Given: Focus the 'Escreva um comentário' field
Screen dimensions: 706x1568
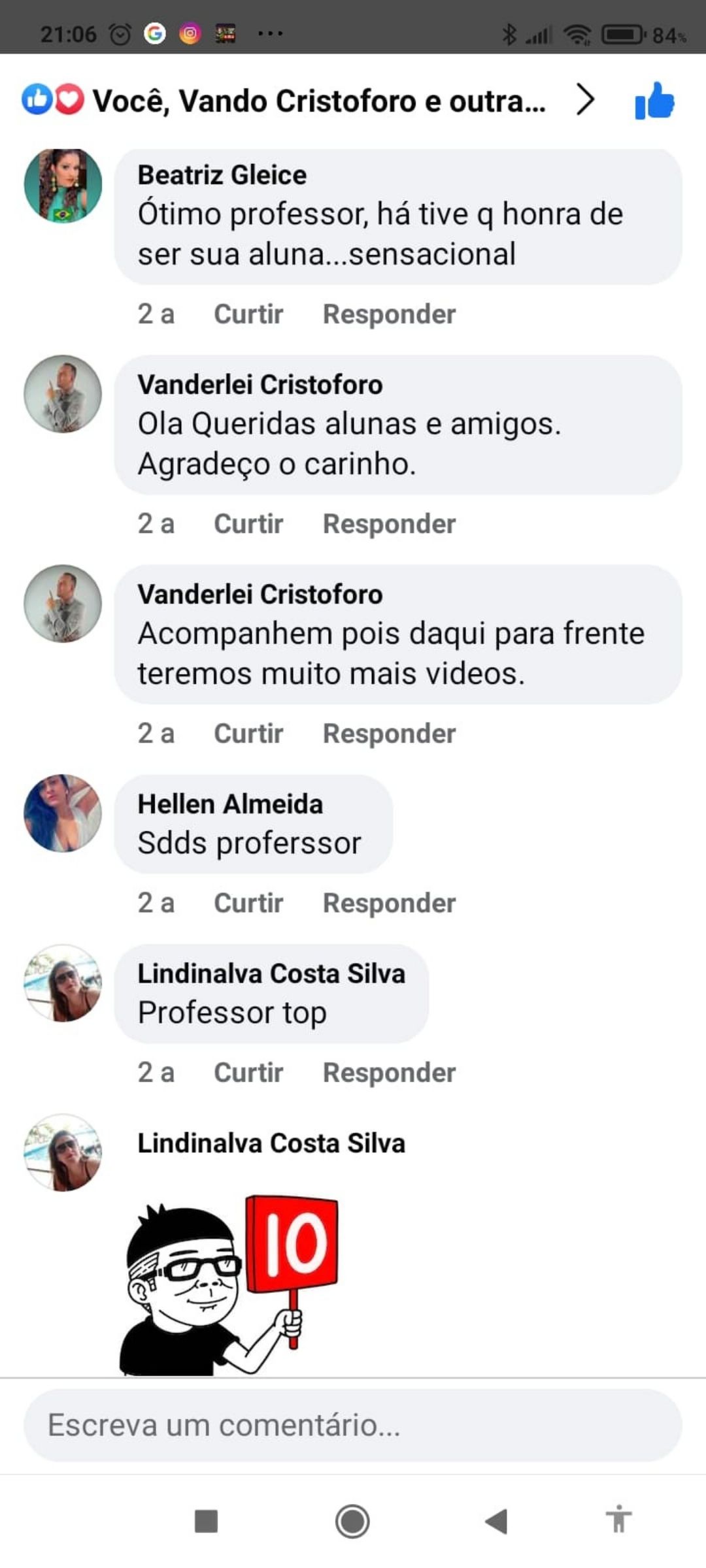Looking at the screenshot, I should pyautogui.click(x=353, y=1425).
